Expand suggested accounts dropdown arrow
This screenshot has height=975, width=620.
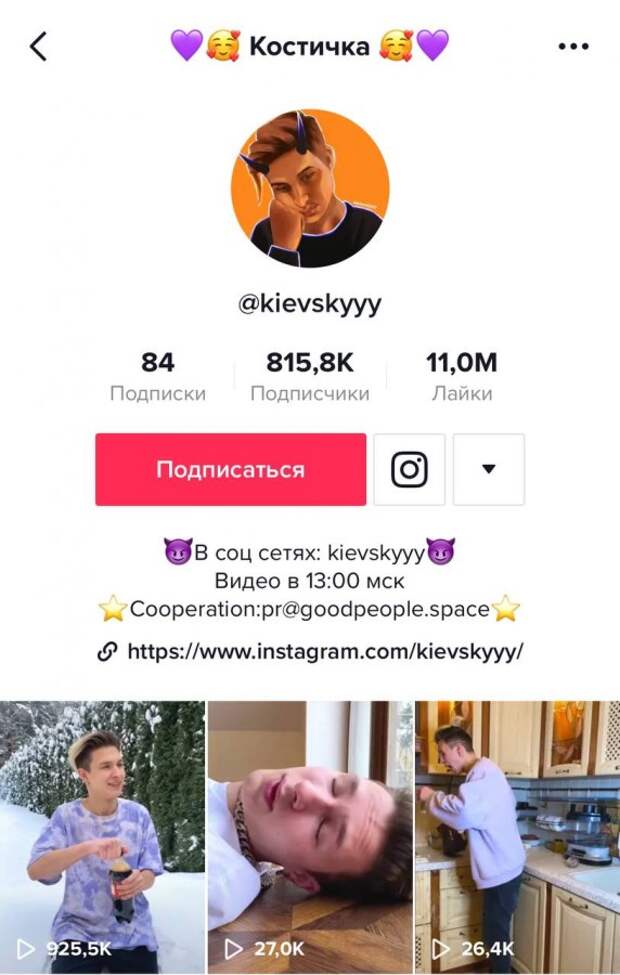click(488, 469)
